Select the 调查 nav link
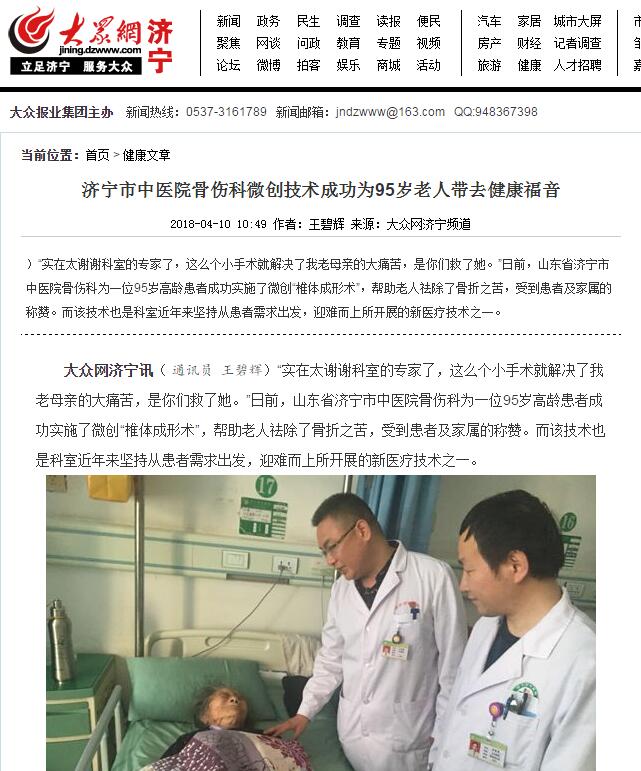 coord(348,21)
